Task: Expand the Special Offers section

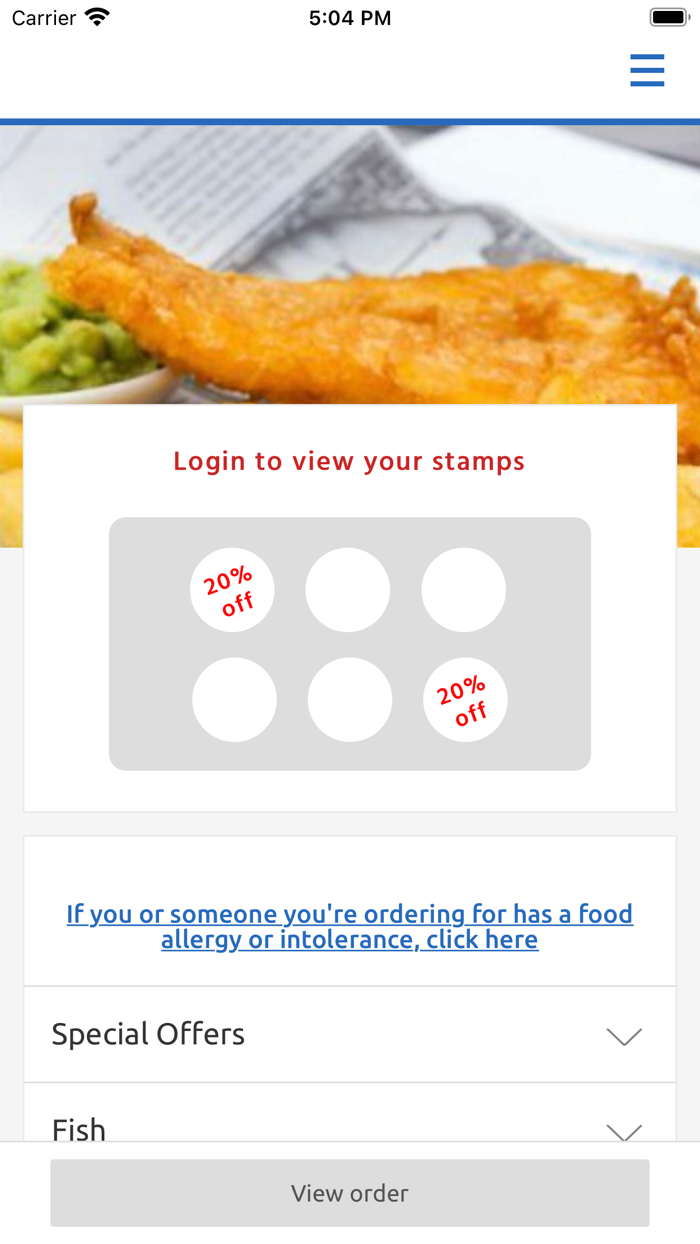Action: pos(350,1035)
